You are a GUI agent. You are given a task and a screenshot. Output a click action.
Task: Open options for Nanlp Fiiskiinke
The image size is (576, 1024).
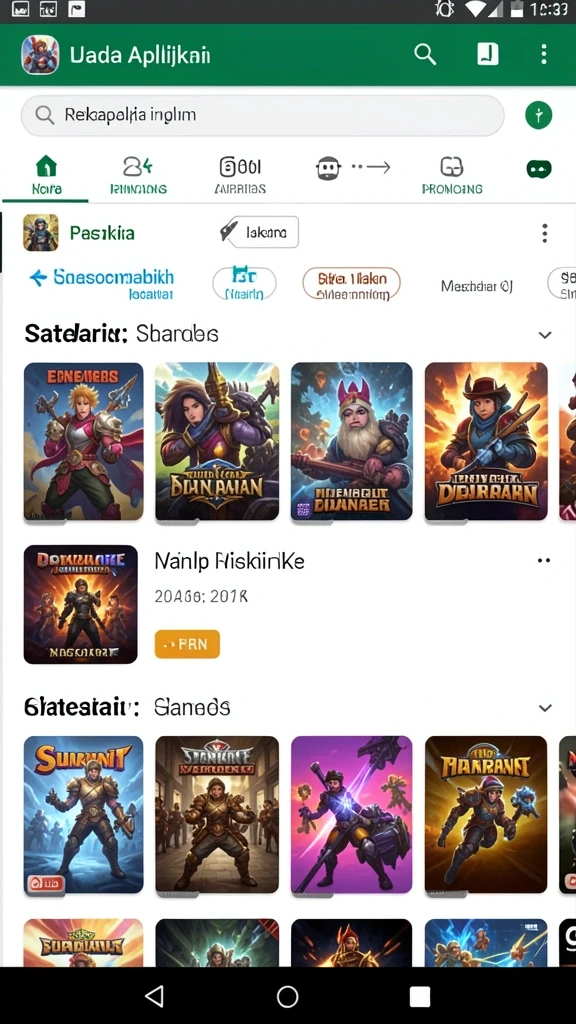coord(543,560)
